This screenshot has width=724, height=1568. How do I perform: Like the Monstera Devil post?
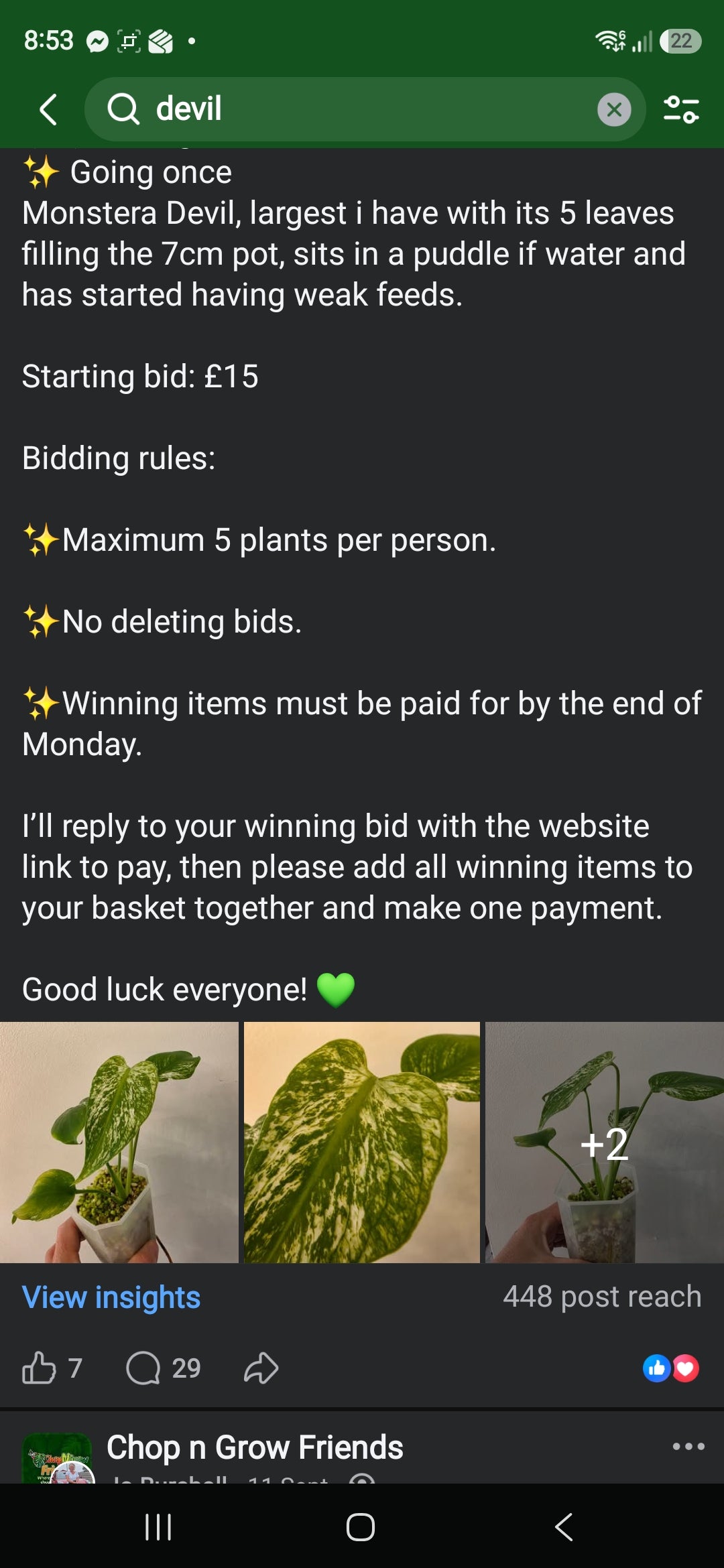(x=52, y=1368)
